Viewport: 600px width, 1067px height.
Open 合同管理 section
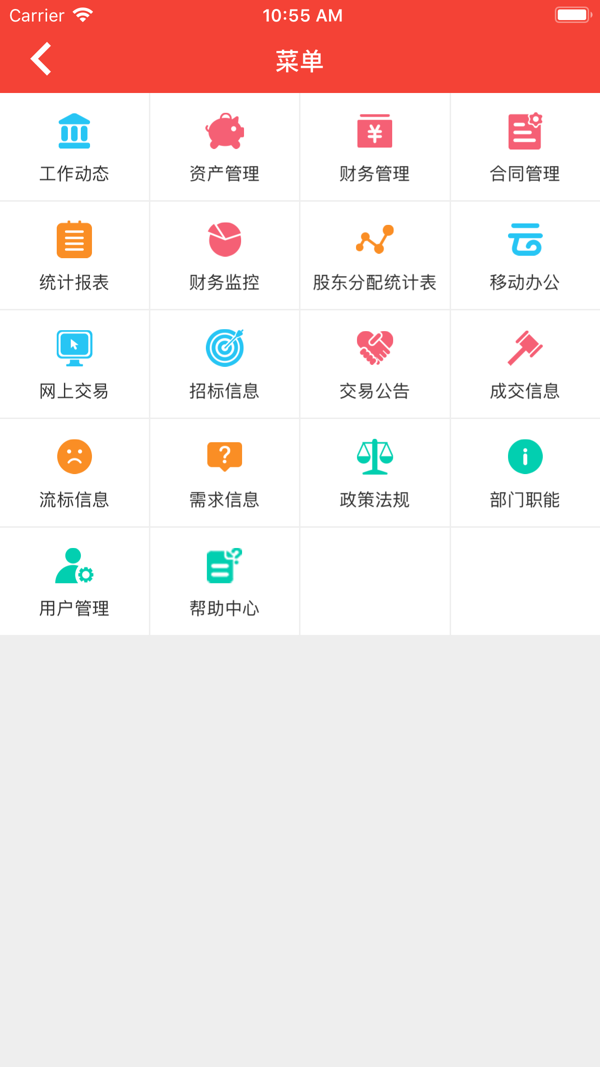pos(525,147)
